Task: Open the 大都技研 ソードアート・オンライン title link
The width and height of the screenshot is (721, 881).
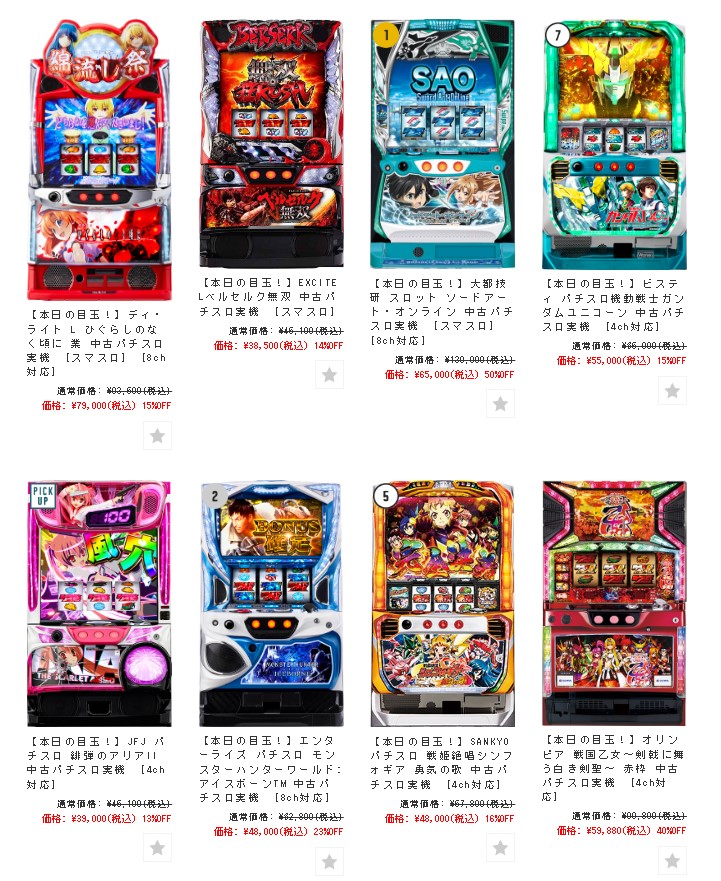Action: click(442, 312)
